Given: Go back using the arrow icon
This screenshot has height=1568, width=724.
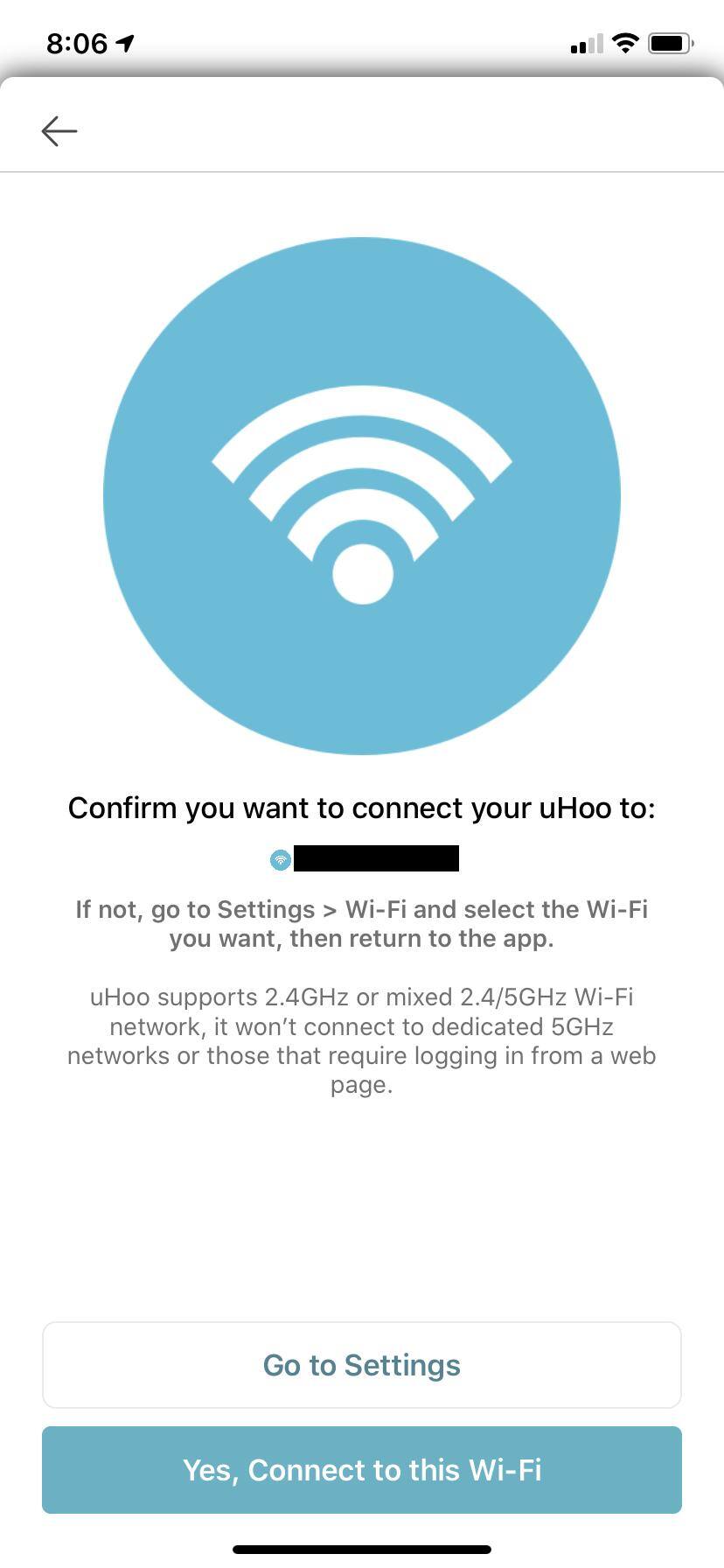Looking at the screenshot, I should click(59, 131).
